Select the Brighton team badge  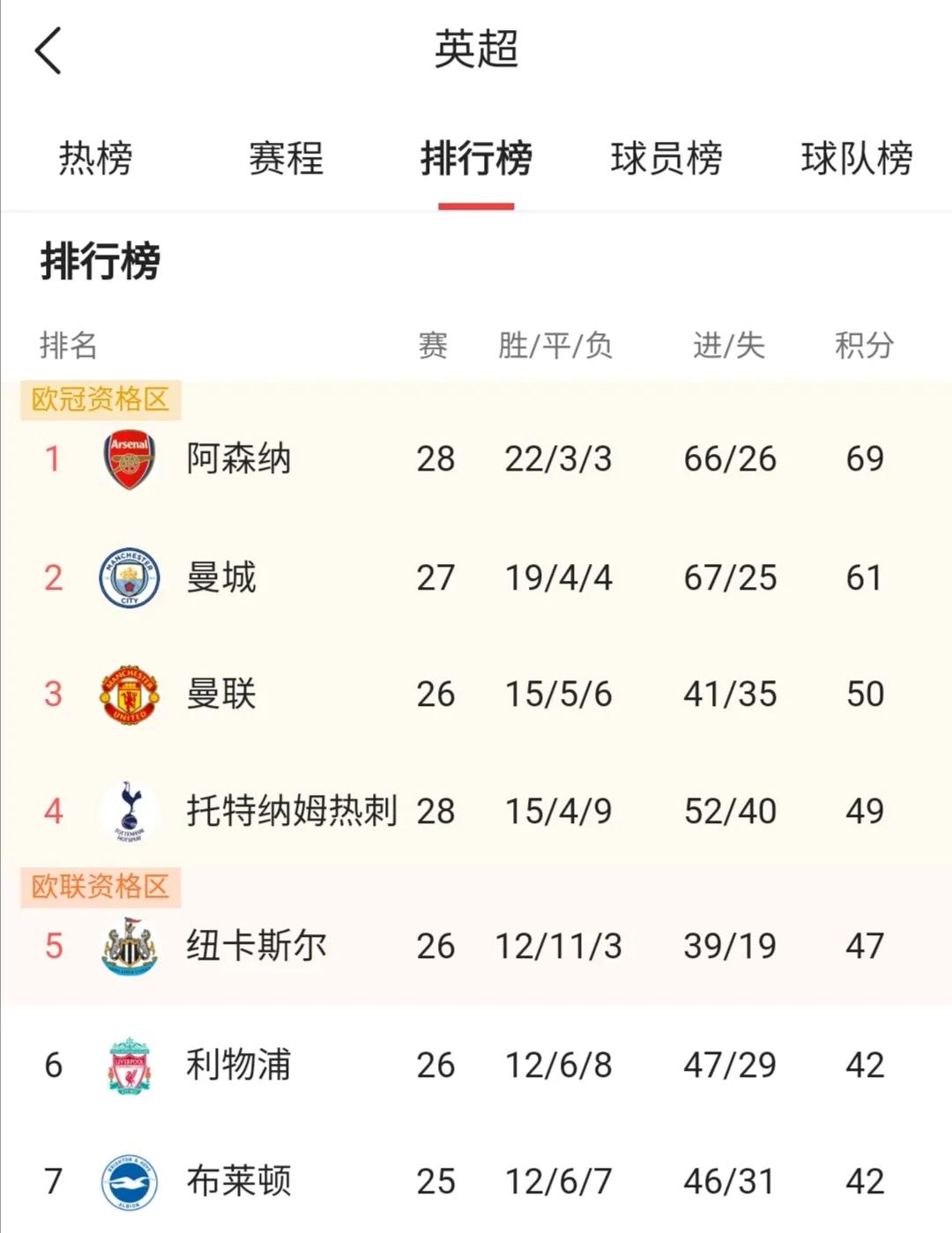(x=129, y=1181)
